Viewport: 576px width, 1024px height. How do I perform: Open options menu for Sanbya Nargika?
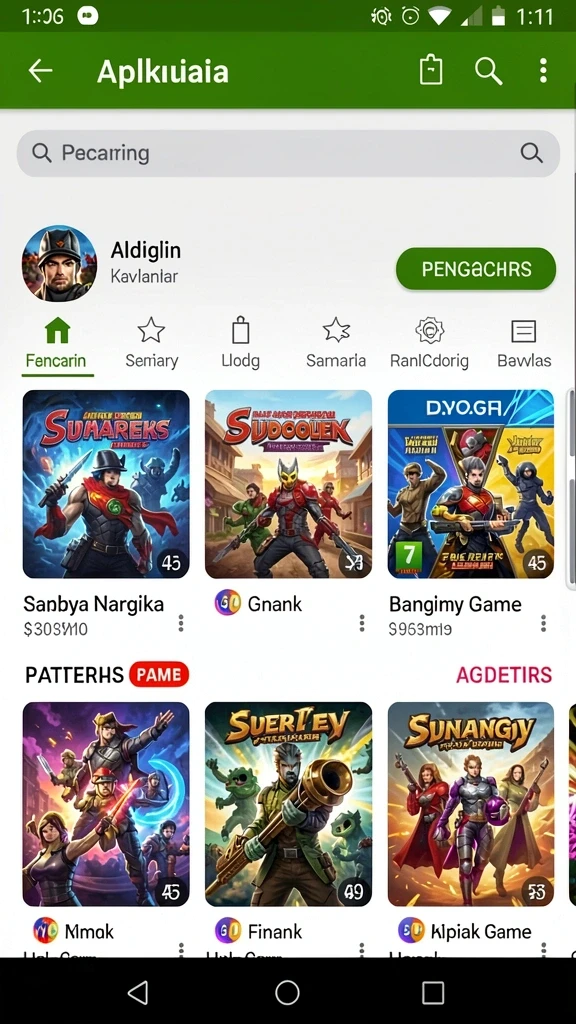tap(181, 624)
